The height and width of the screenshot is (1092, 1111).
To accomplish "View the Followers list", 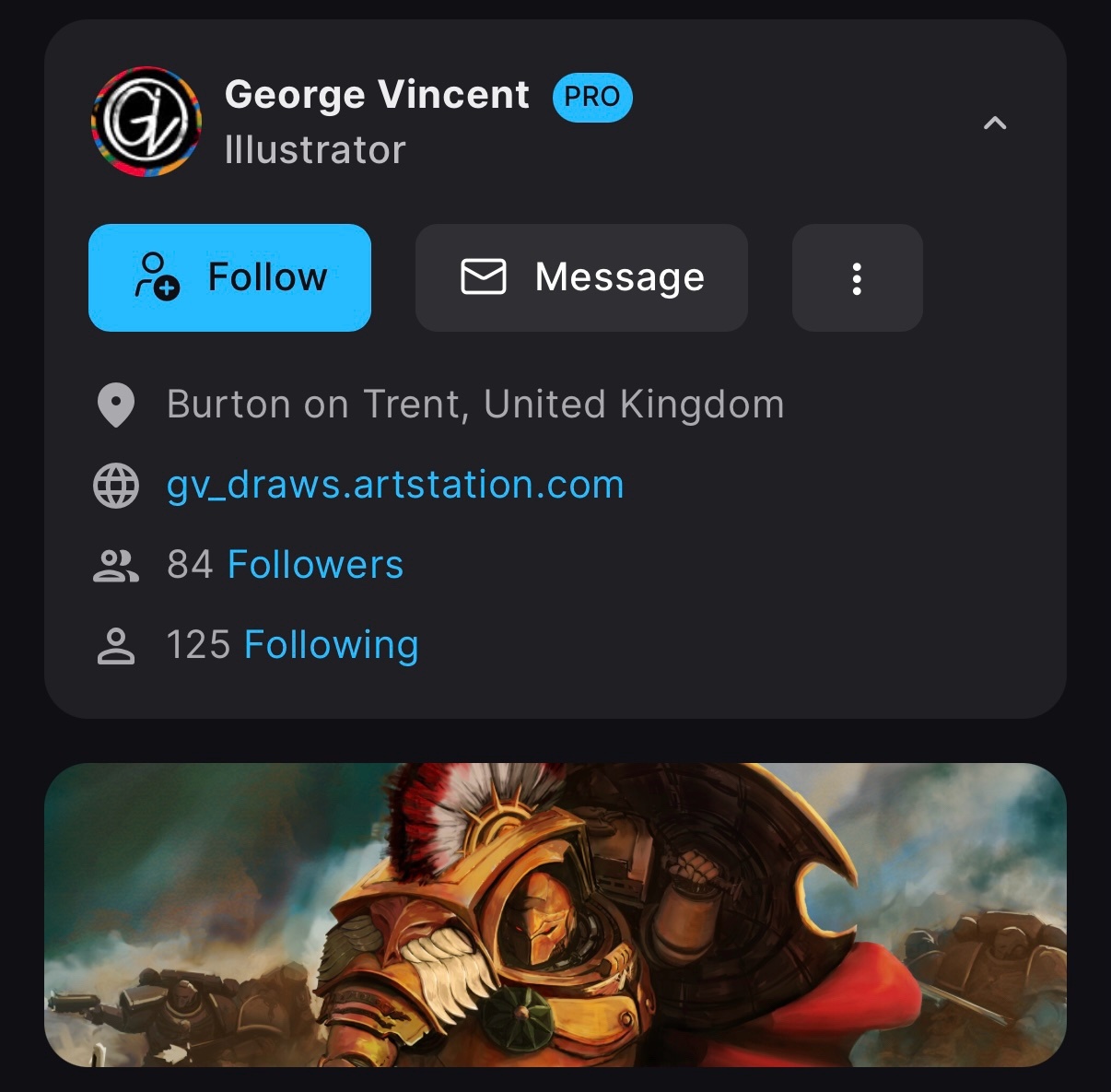I will tap(315, 565).
